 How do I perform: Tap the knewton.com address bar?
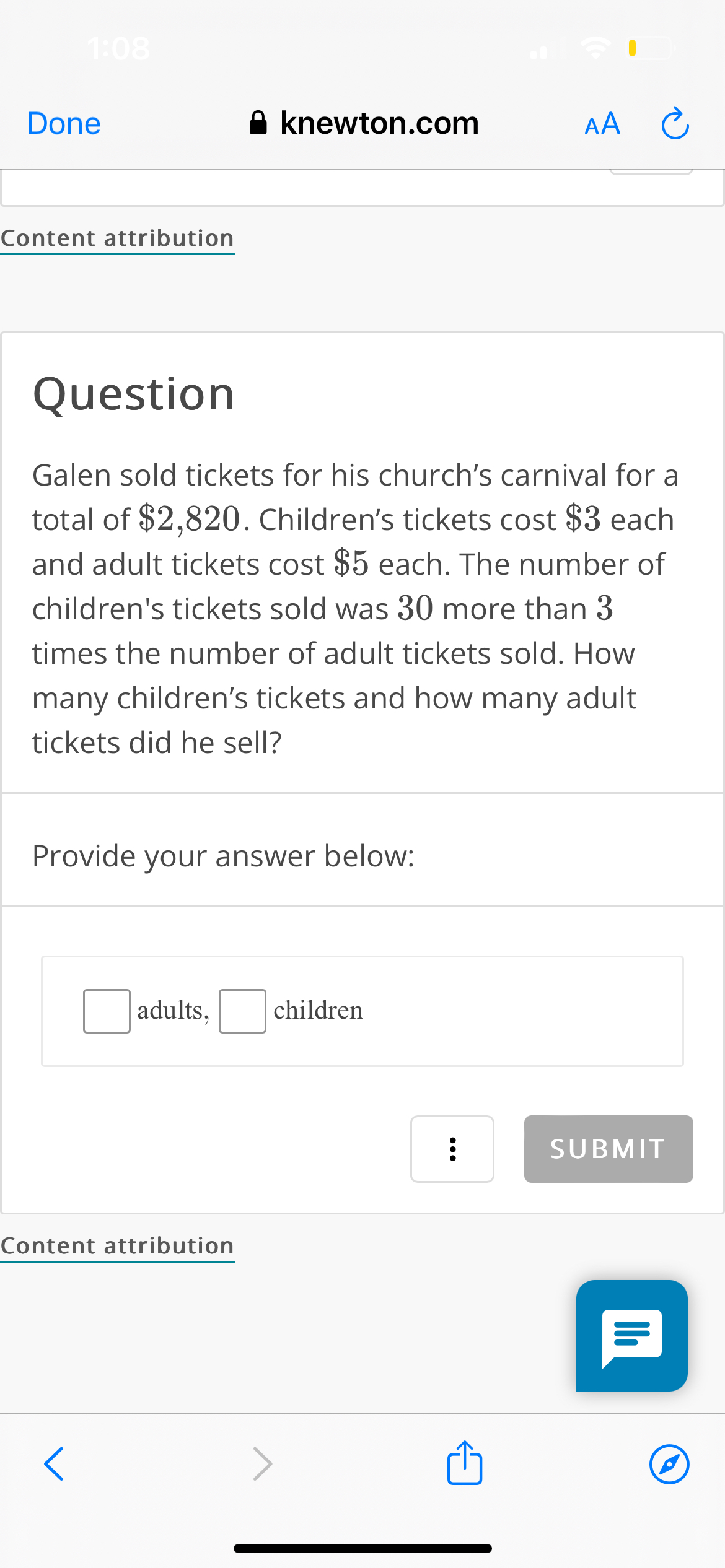pos(379,123)
